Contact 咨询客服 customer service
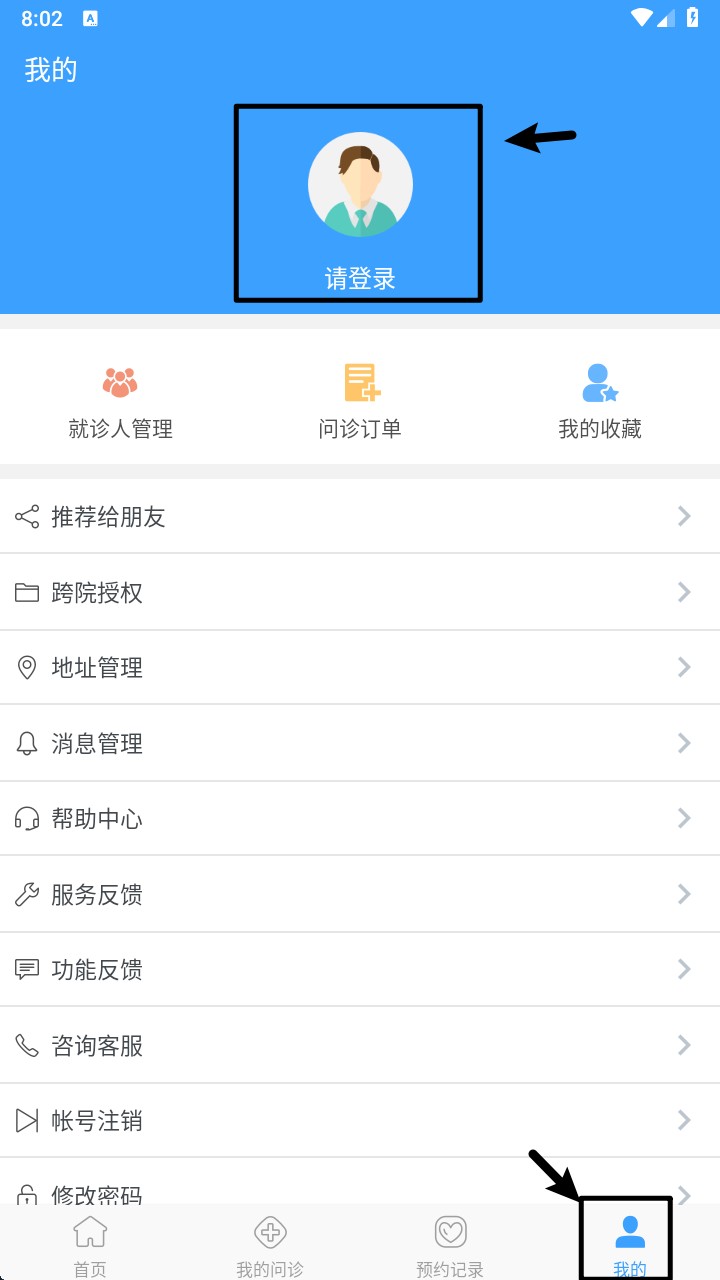The height and width of the screenshot is (1280, 720). pyautogui.click(x=360, y=1045)
